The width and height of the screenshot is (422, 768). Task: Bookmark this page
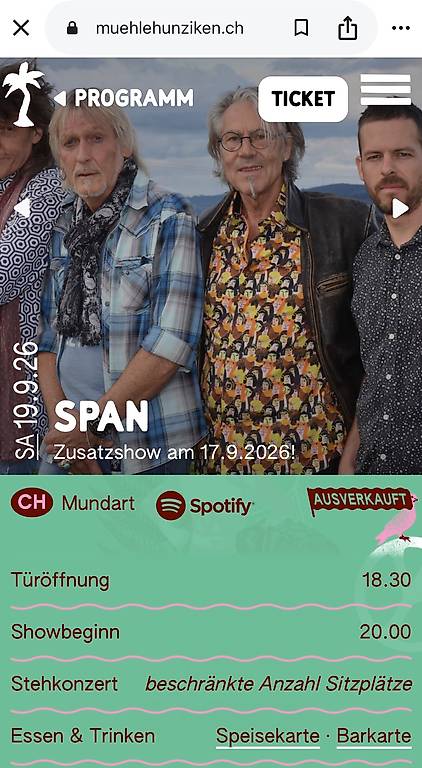point(301,28)
